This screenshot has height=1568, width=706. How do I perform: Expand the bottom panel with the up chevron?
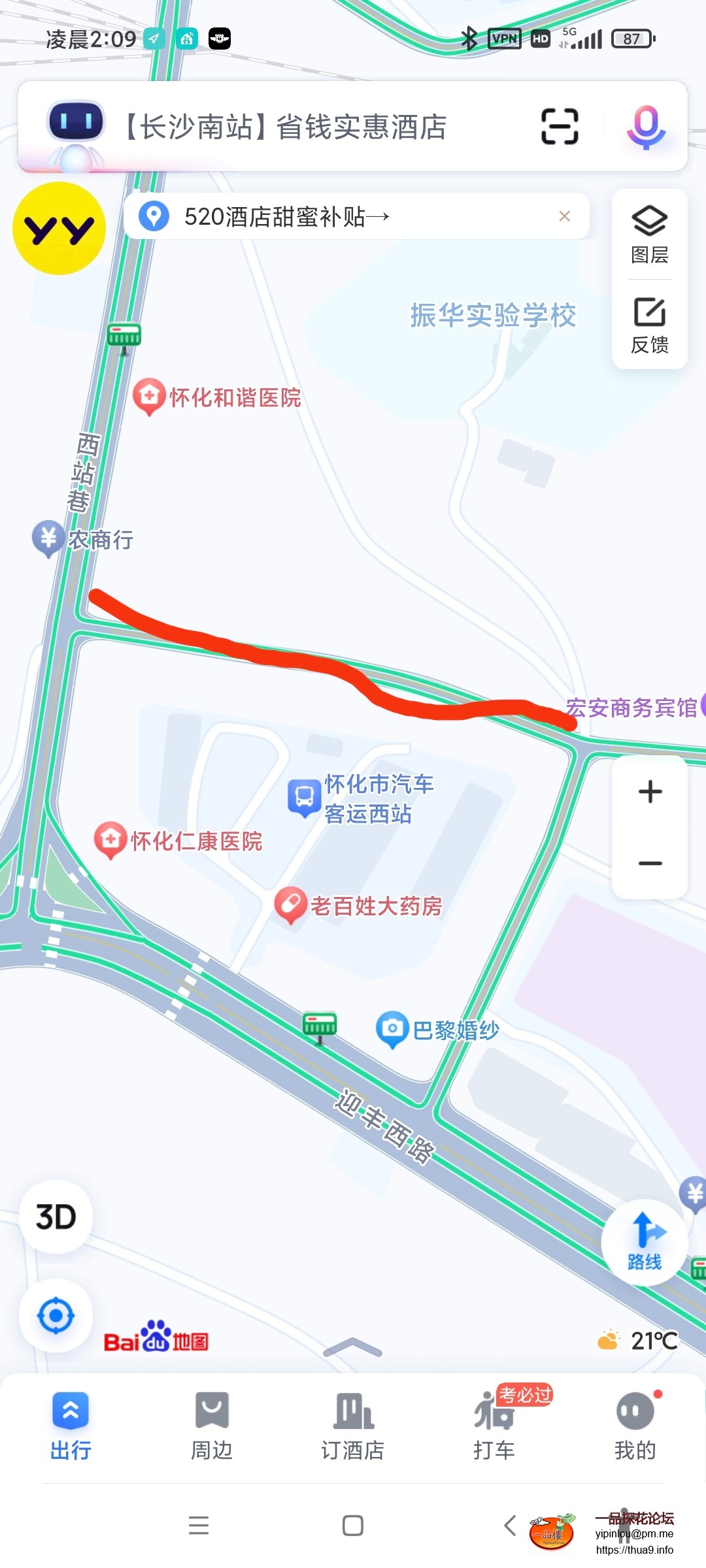[x=352, y=1346]
